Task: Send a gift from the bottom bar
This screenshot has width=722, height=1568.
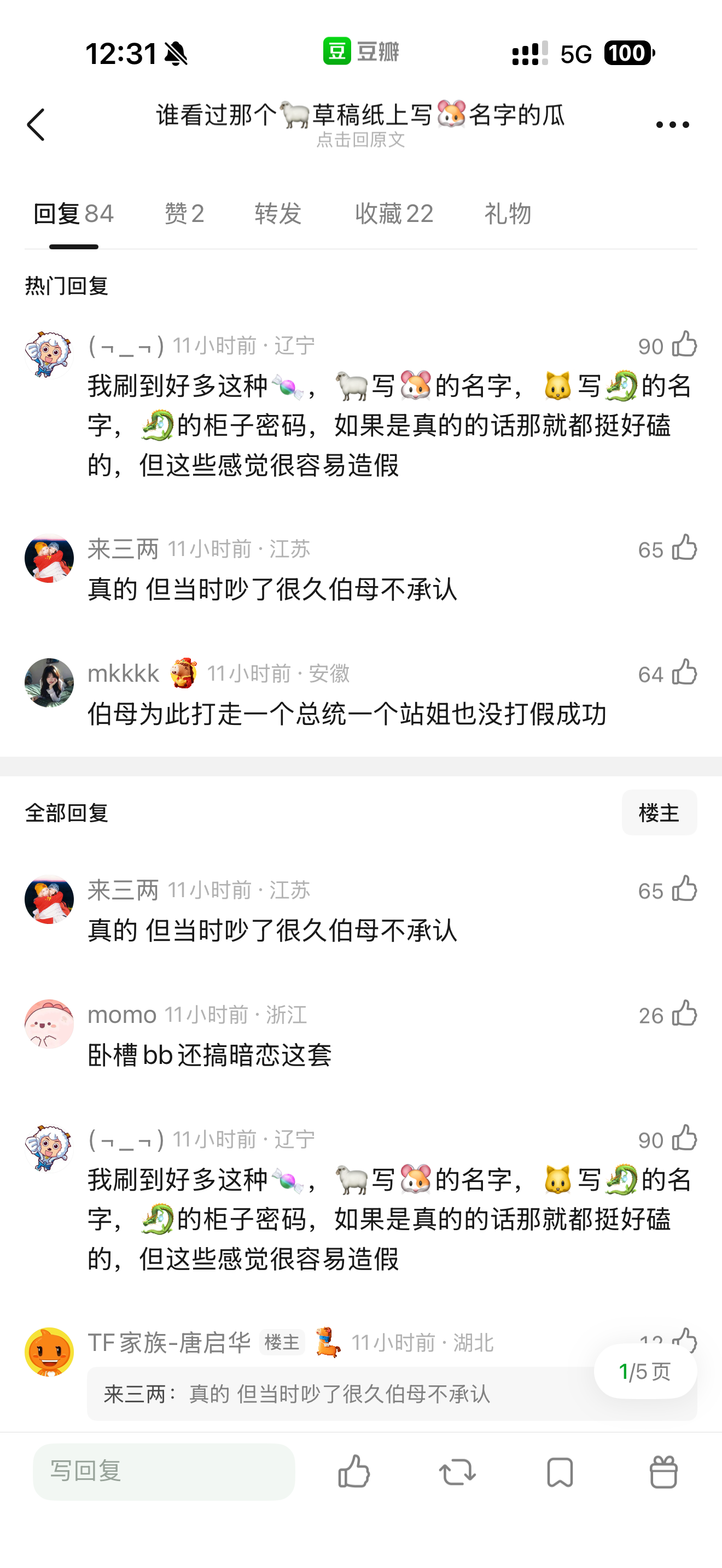Action: (x=663, y=1472)
